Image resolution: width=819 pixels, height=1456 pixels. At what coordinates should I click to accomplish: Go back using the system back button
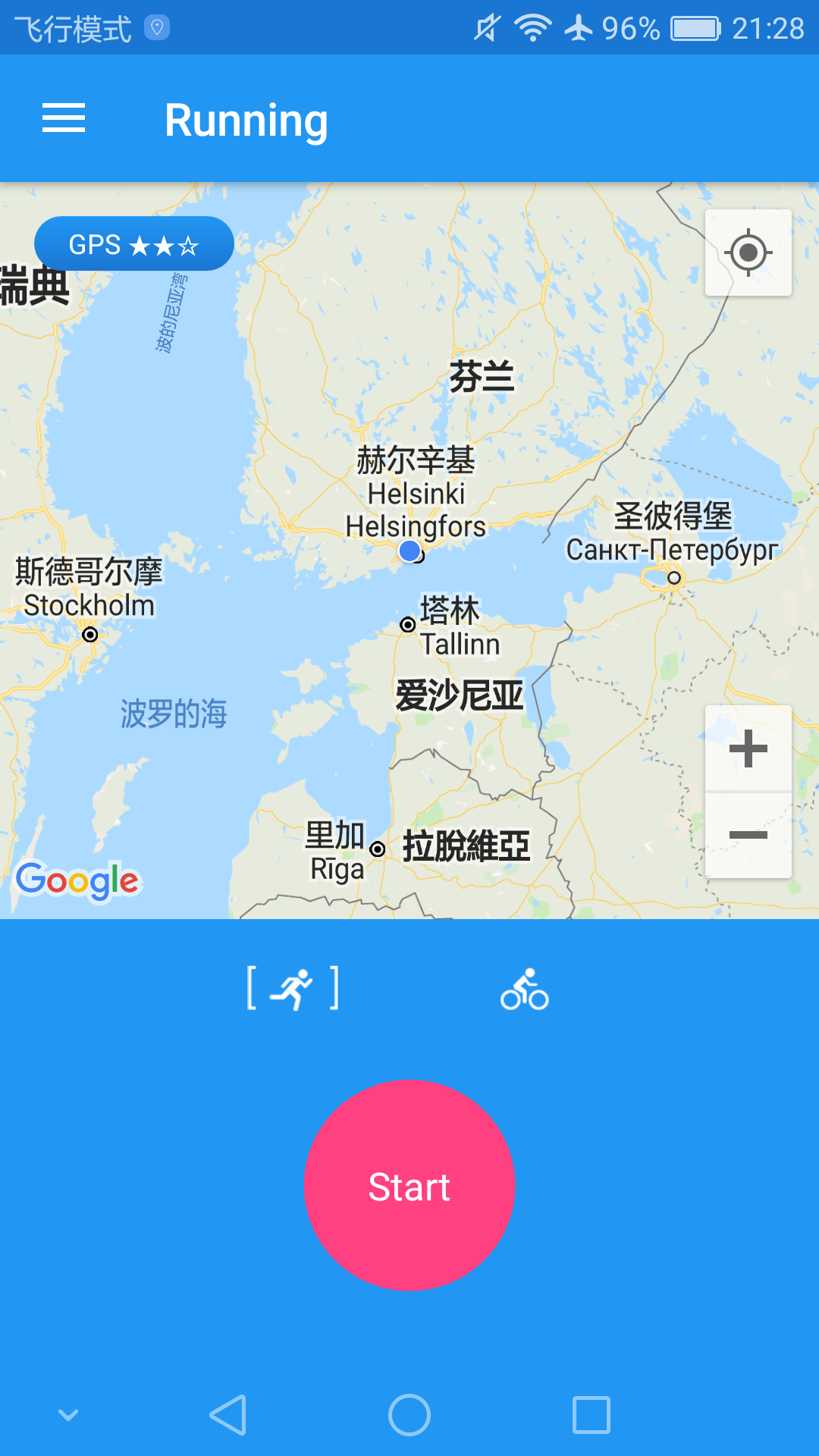coord(227,1415)
